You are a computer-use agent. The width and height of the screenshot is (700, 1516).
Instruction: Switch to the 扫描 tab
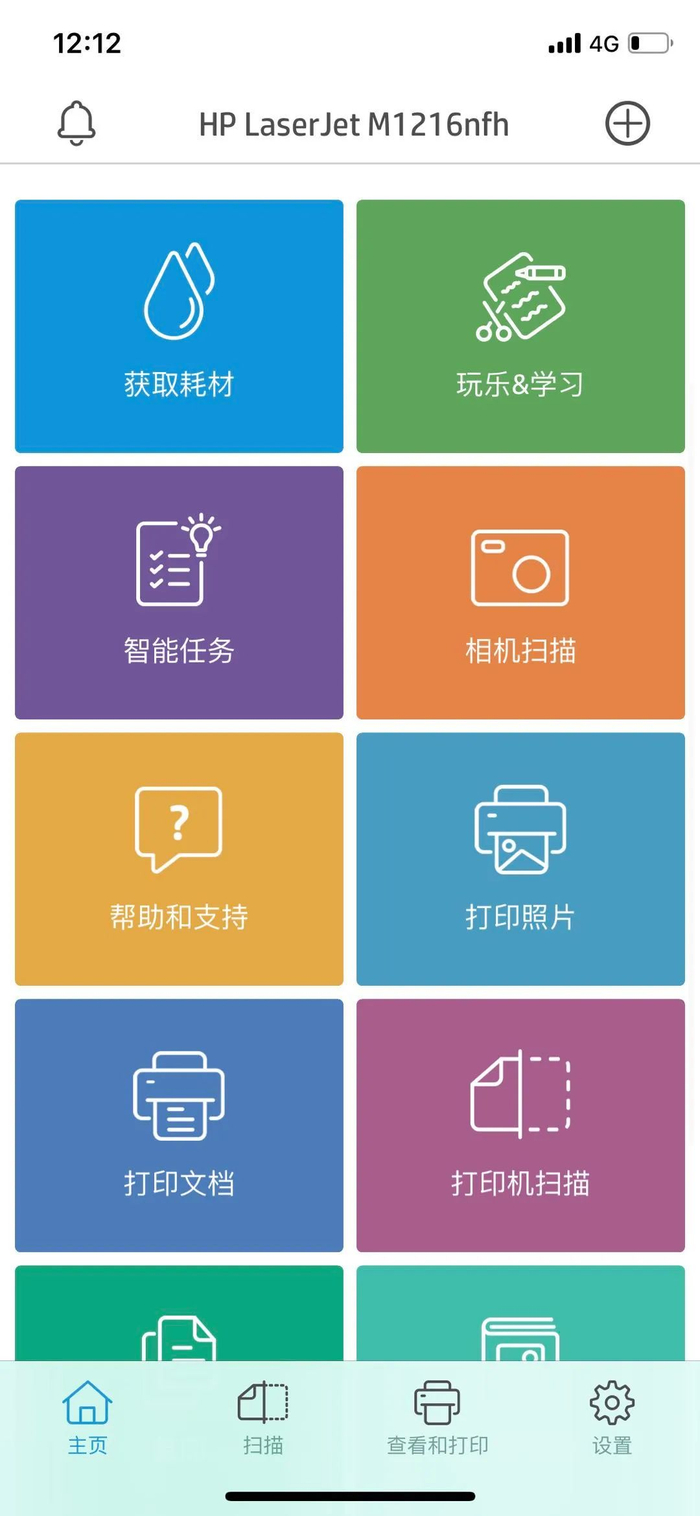pyautogui.click(x=263, y=1417)
